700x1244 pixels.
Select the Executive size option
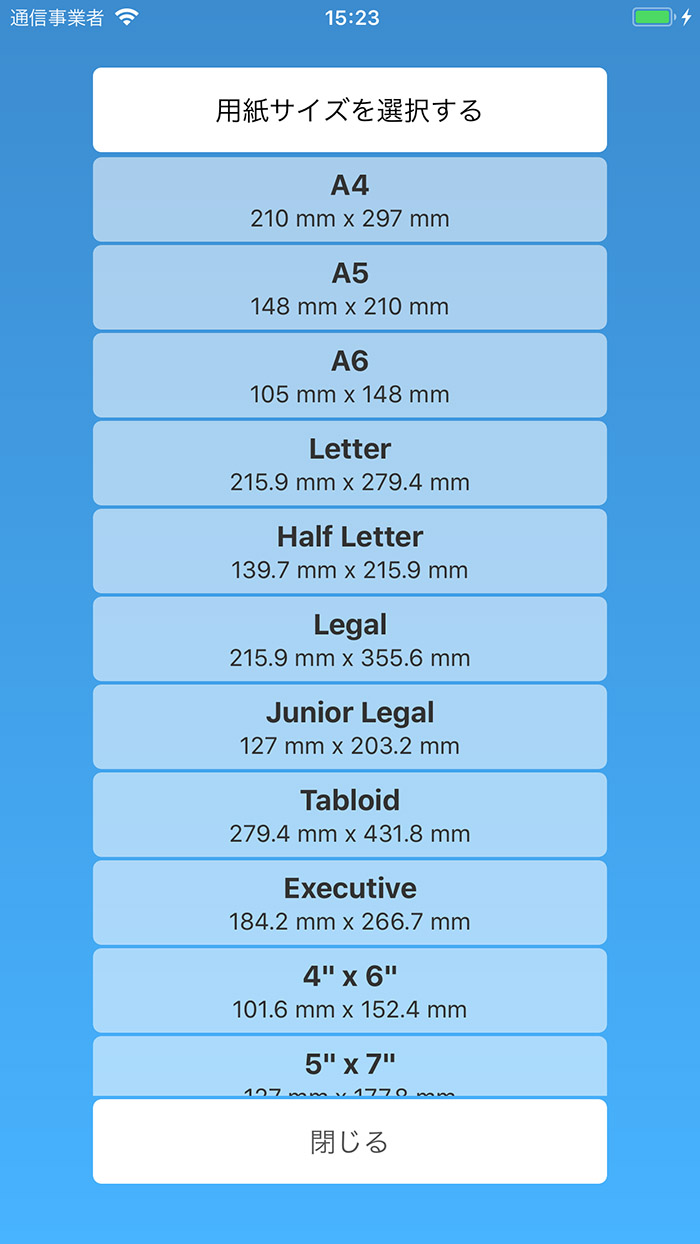(350, 903)
